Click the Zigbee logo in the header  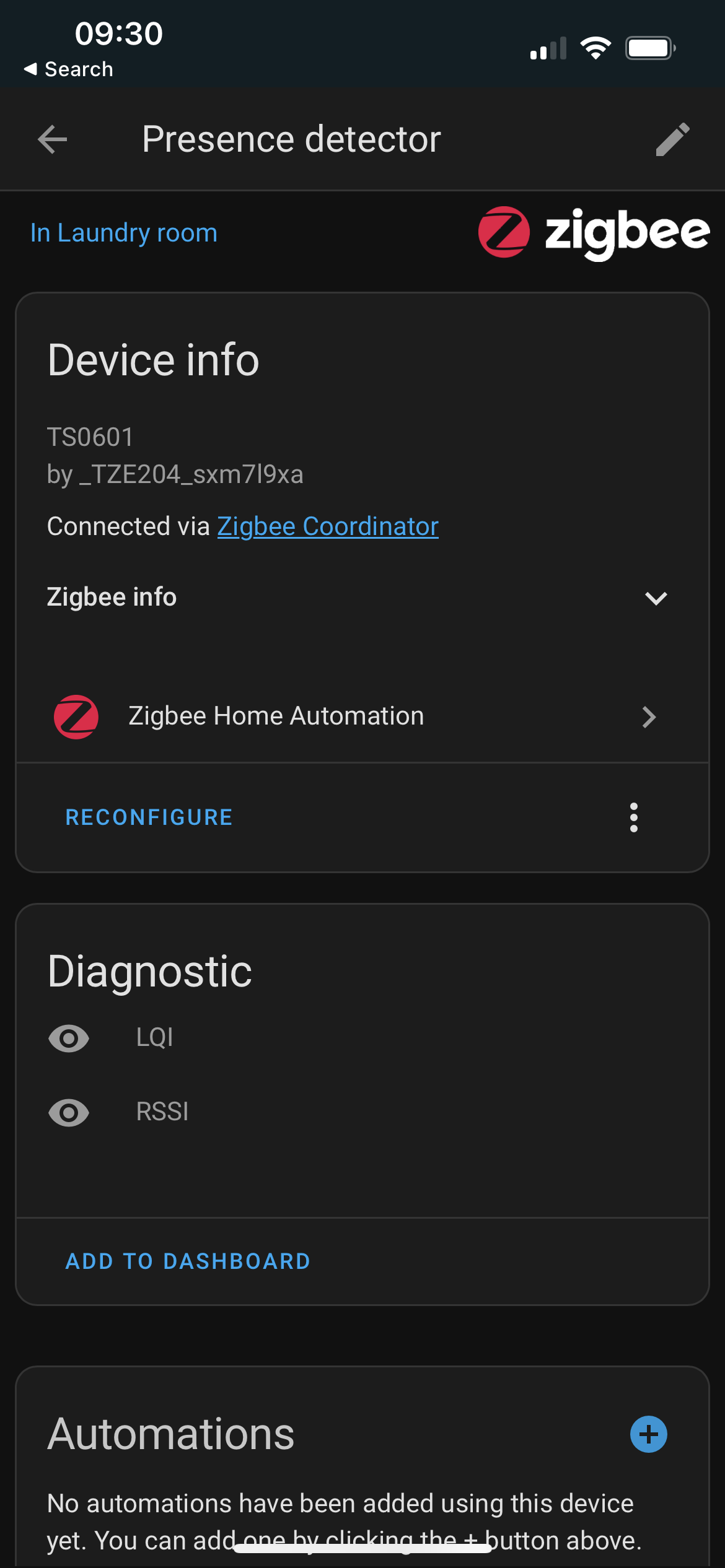592,232
